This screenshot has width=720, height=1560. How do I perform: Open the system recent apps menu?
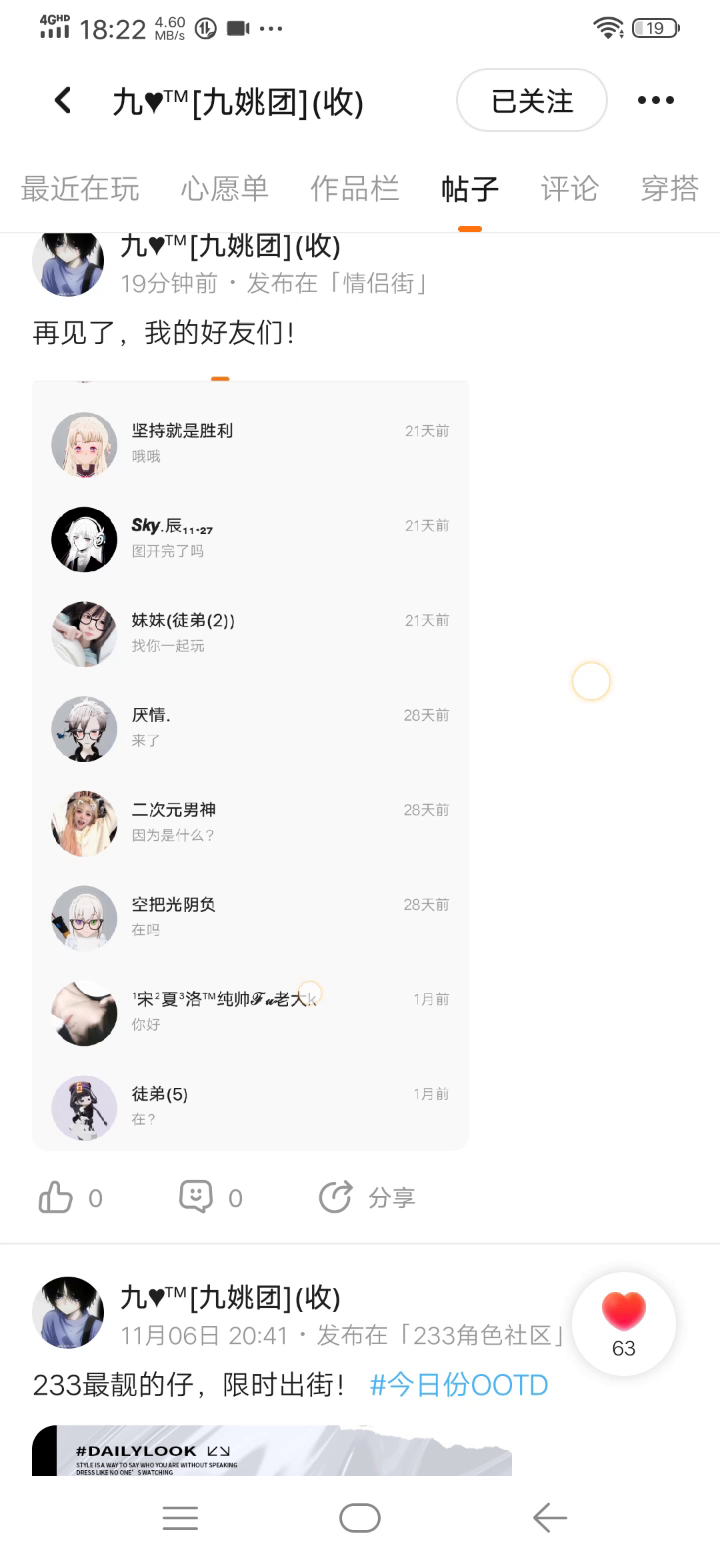click(180, 1518)
